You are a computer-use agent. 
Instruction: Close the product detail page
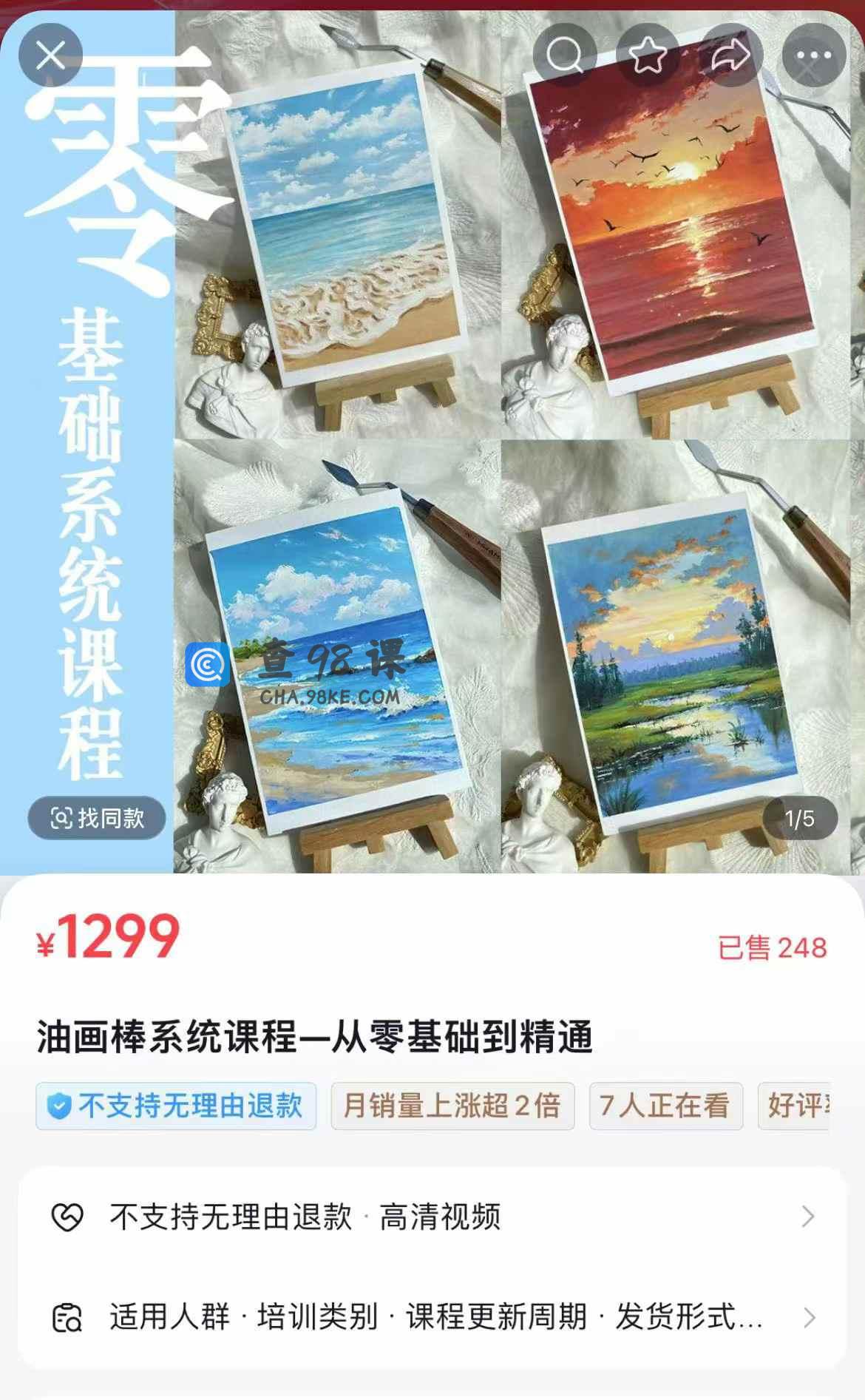(50, 55)
